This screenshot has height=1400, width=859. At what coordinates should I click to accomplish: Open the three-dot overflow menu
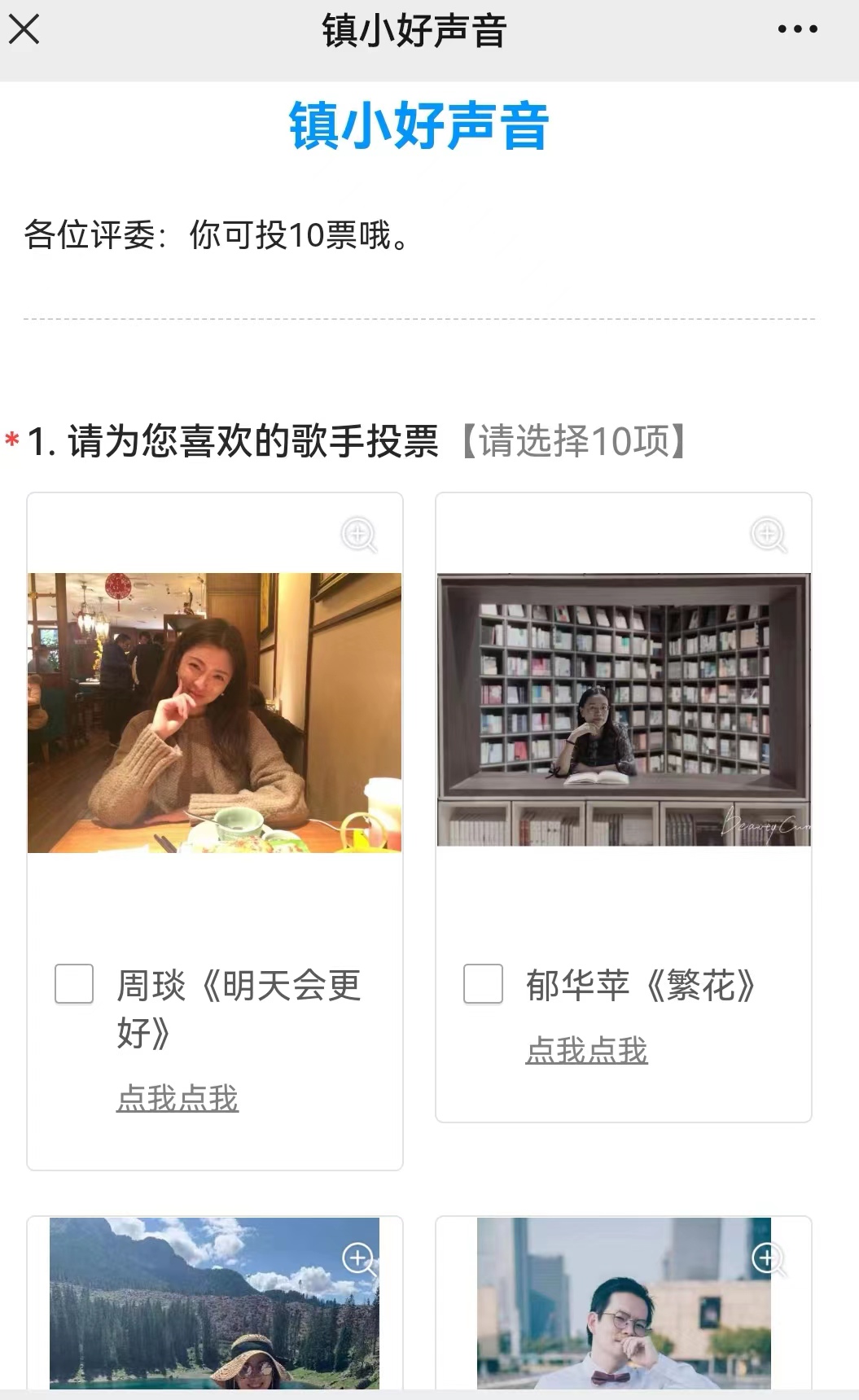pyautogui.click(x=797, y=30)
